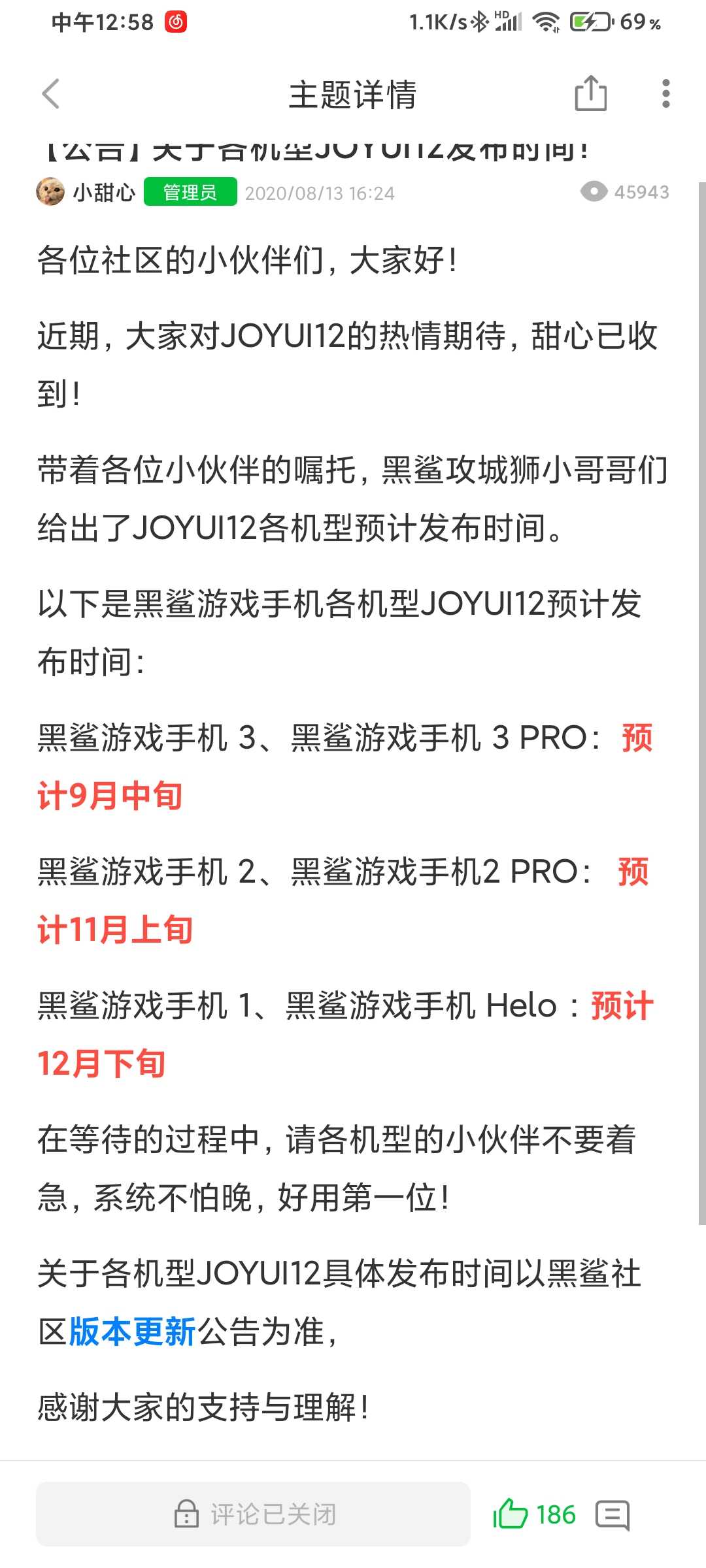This screenshot has height=1568, width=706.
Task: Share this topic via the share icon
Action: 590,93
